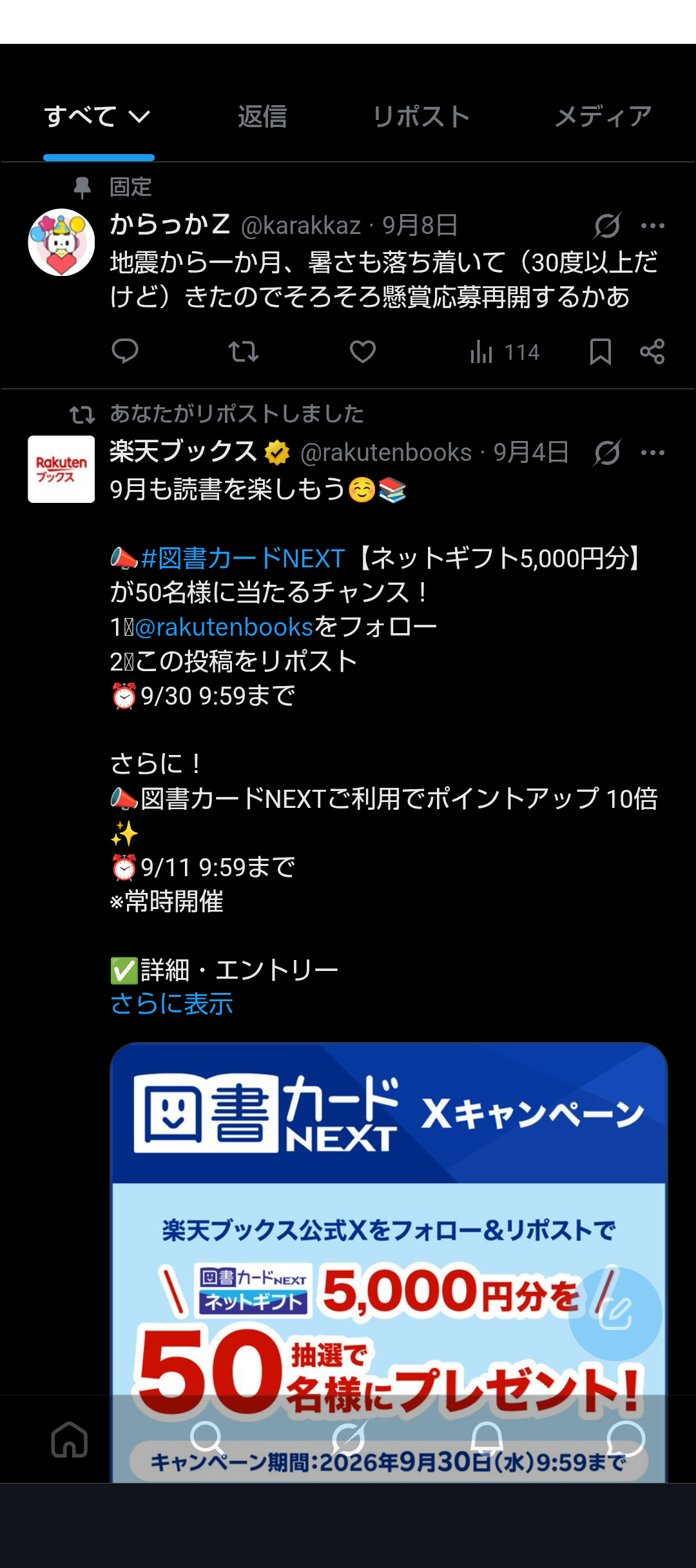
Task: Open overflow menu on 楽天ブックス post
Action: (x=653, y=453)
